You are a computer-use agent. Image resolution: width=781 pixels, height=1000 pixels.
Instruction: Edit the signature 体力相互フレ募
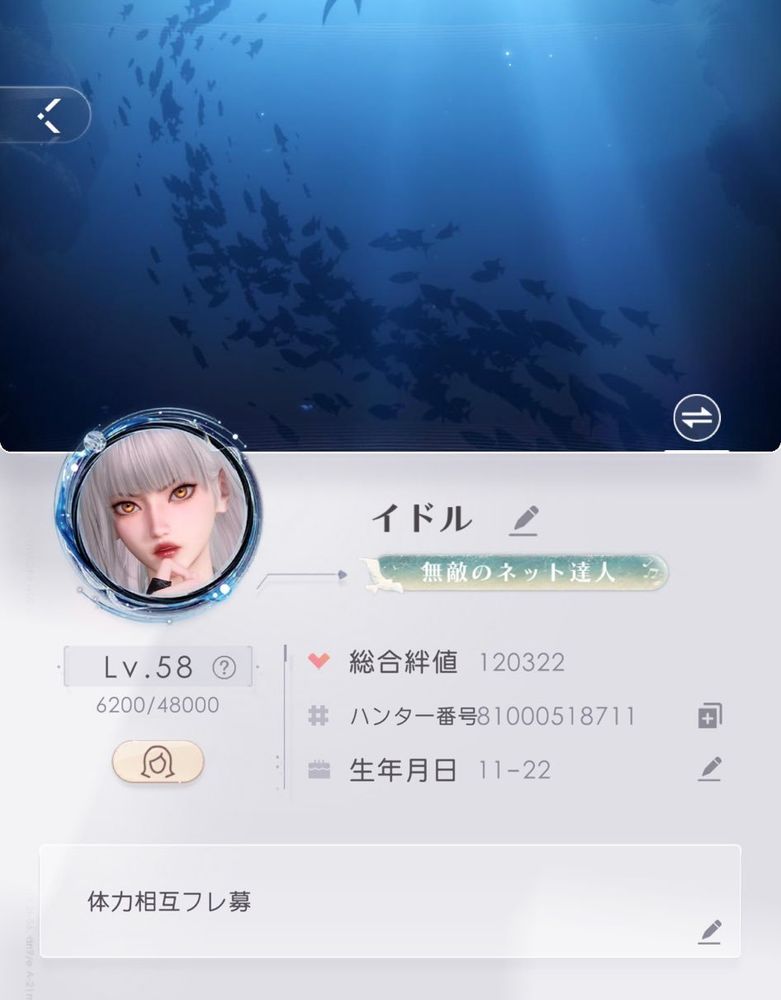coord(710,932)
